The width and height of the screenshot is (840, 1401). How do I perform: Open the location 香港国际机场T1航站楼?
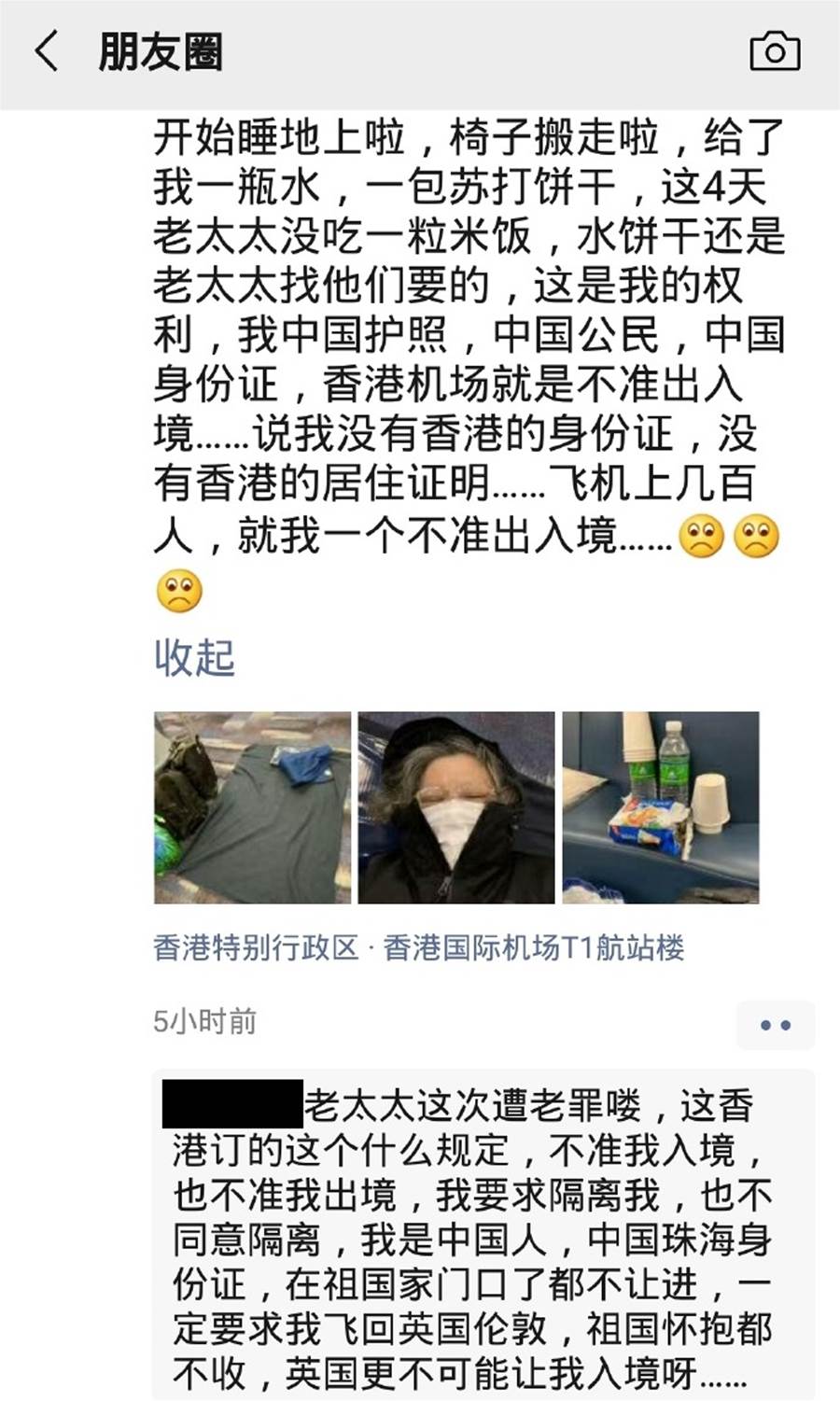[534, 948]
